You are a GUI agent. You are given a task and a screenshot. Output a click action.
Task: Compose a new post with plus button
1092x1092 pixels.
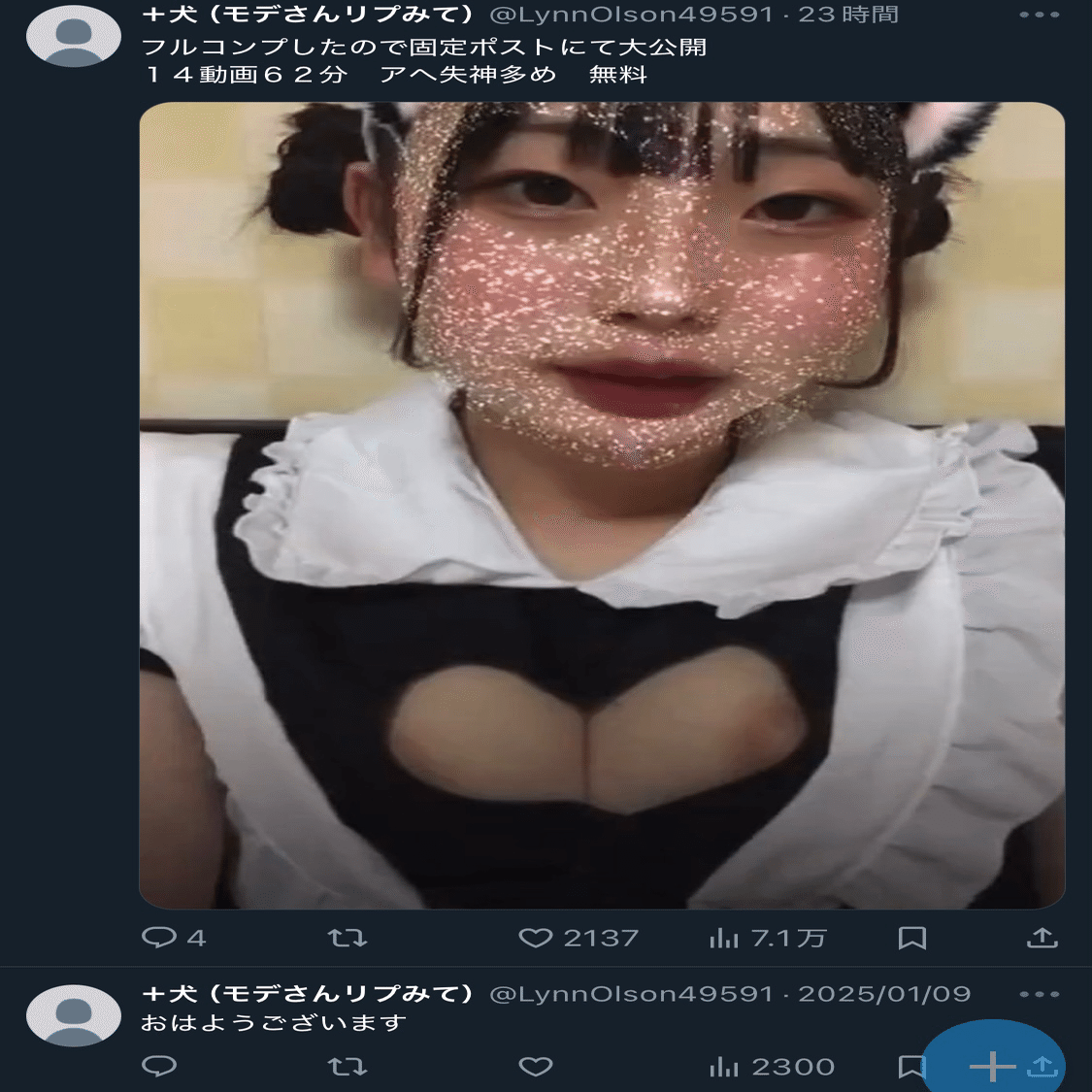(992, 1067)
